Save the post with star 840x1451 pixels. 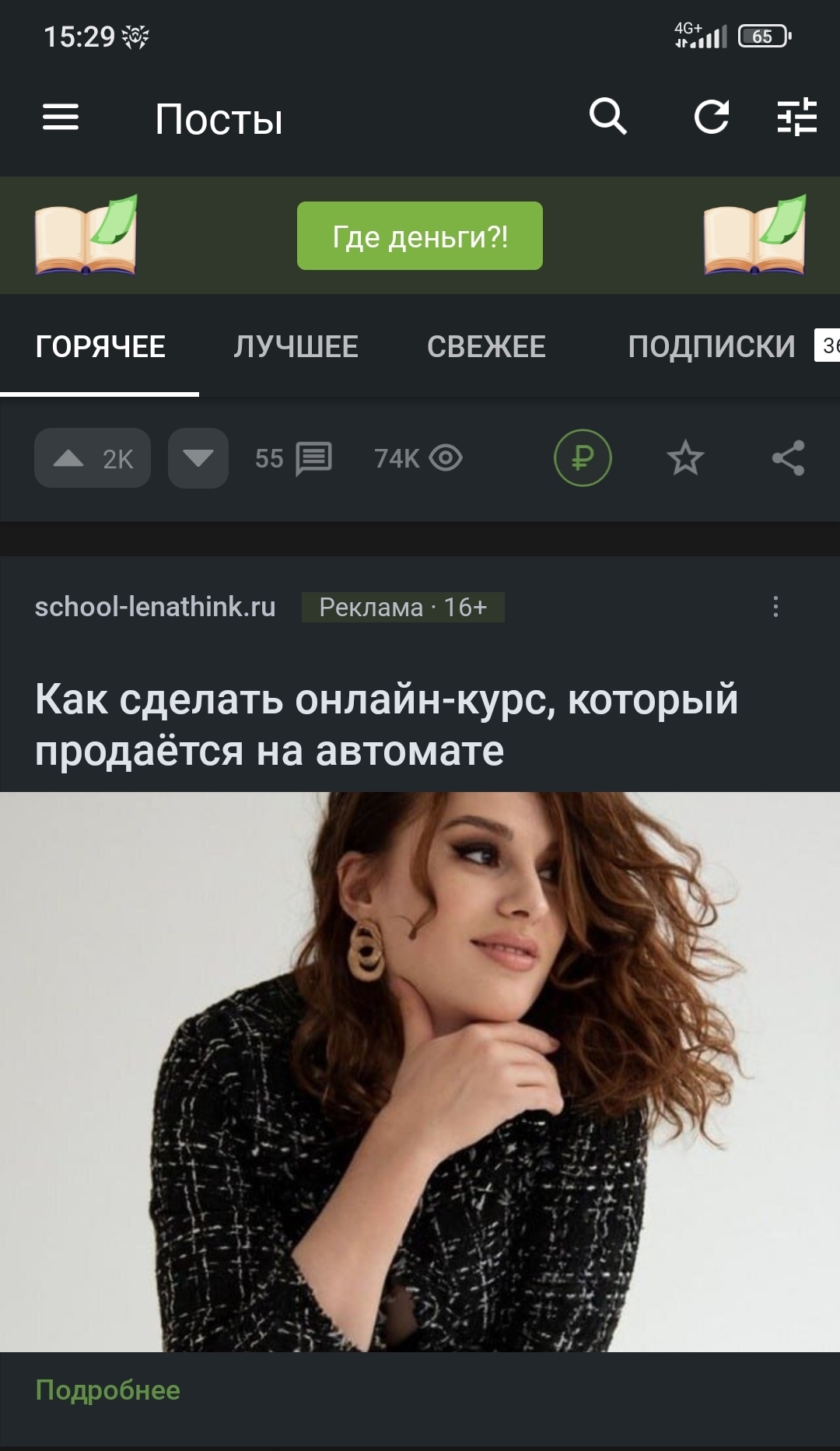pos(685,458)
